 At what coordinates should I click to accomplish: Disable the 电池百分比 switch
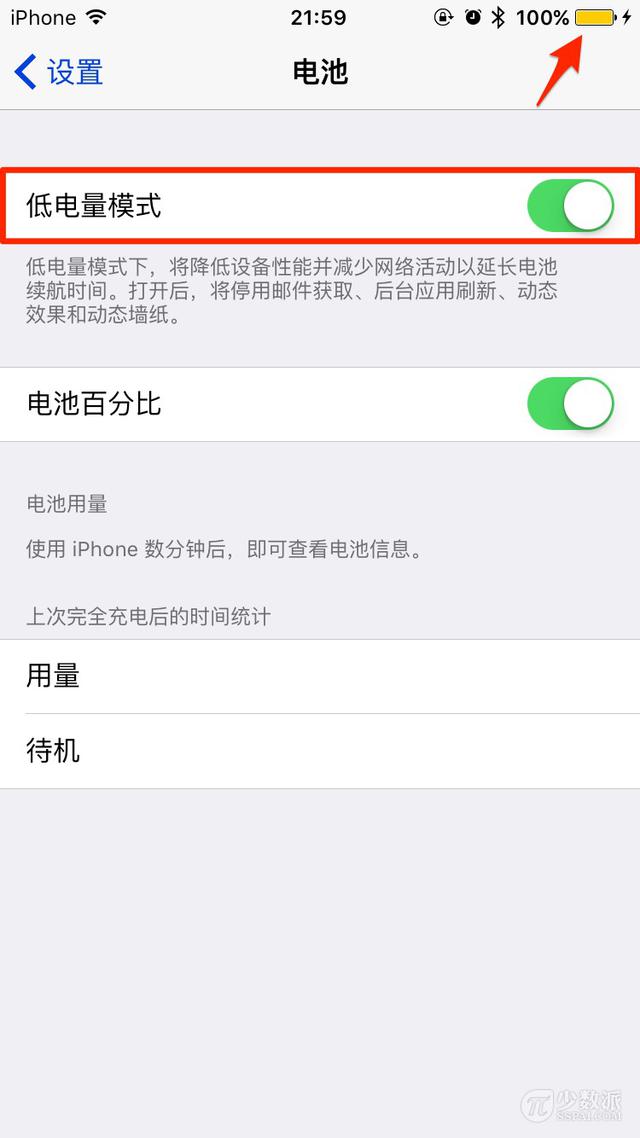(570, 404)
